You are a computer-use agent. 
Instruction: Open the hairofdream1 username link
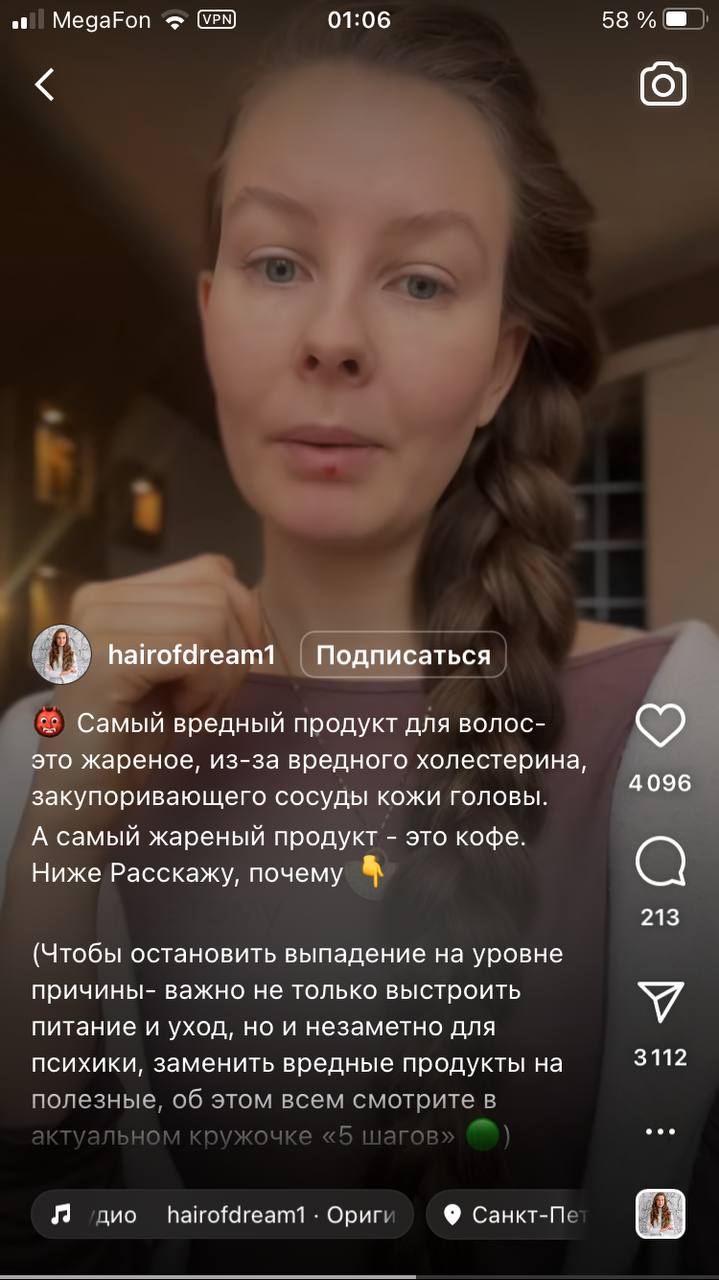coord(191,655)
